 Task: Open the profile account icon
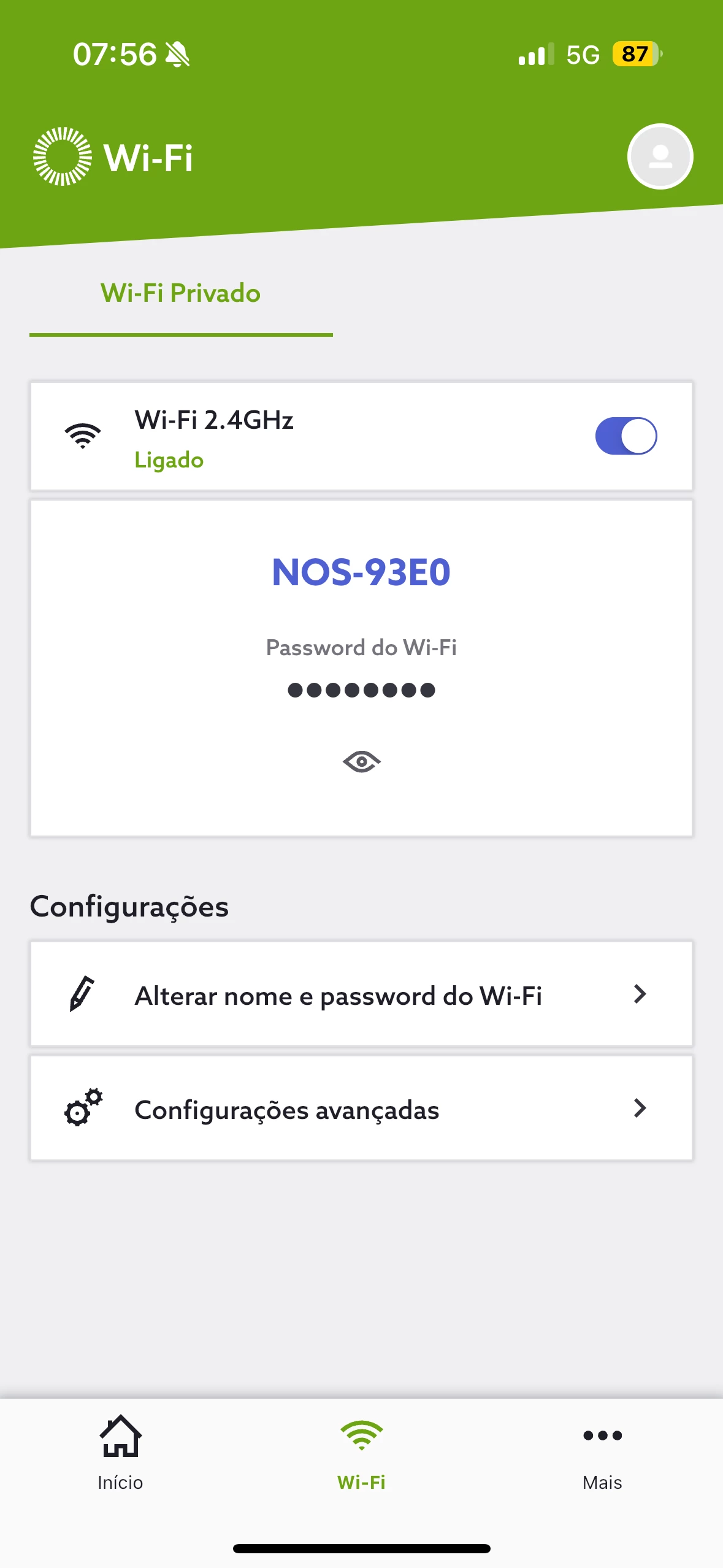tap(660, 157)
